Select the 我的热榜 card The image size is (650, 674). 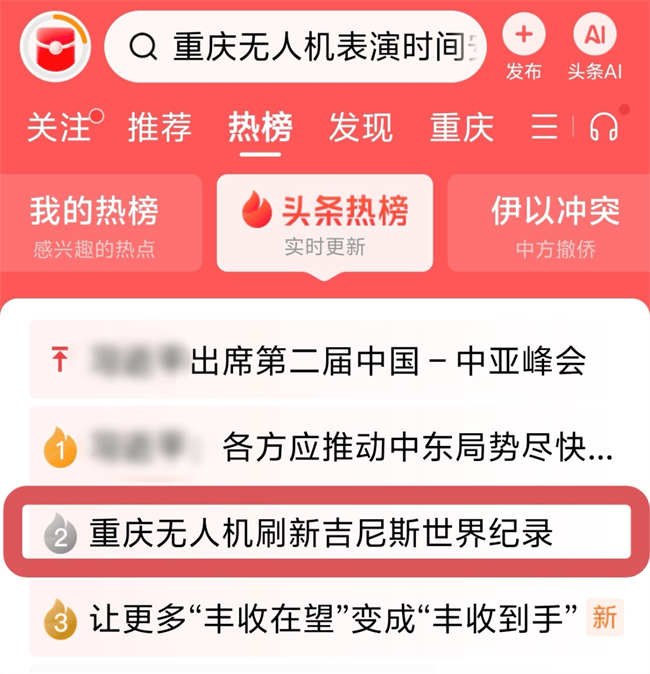(94, 223)
